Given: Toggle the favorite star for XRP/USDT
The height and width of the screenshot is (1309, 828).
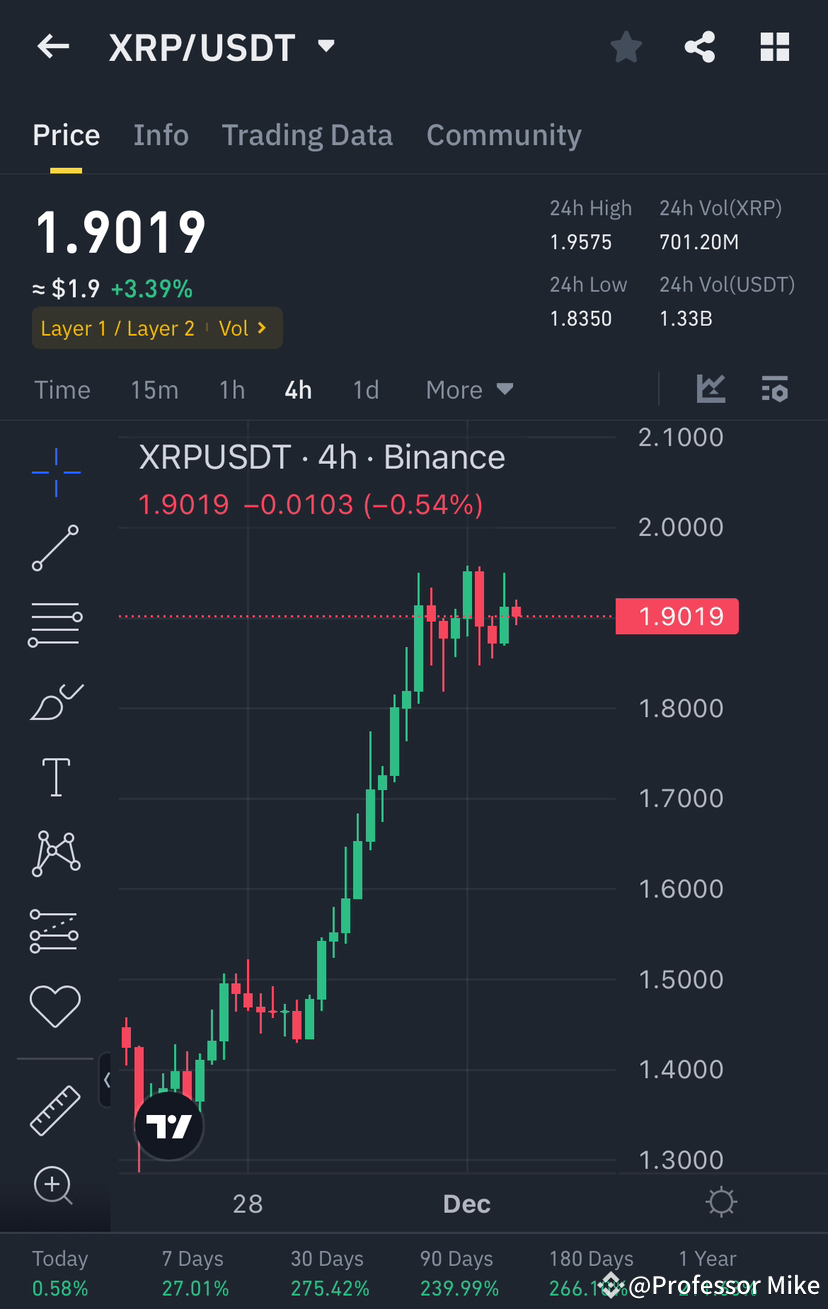Looking at the screenshot, I should (626, 46).
